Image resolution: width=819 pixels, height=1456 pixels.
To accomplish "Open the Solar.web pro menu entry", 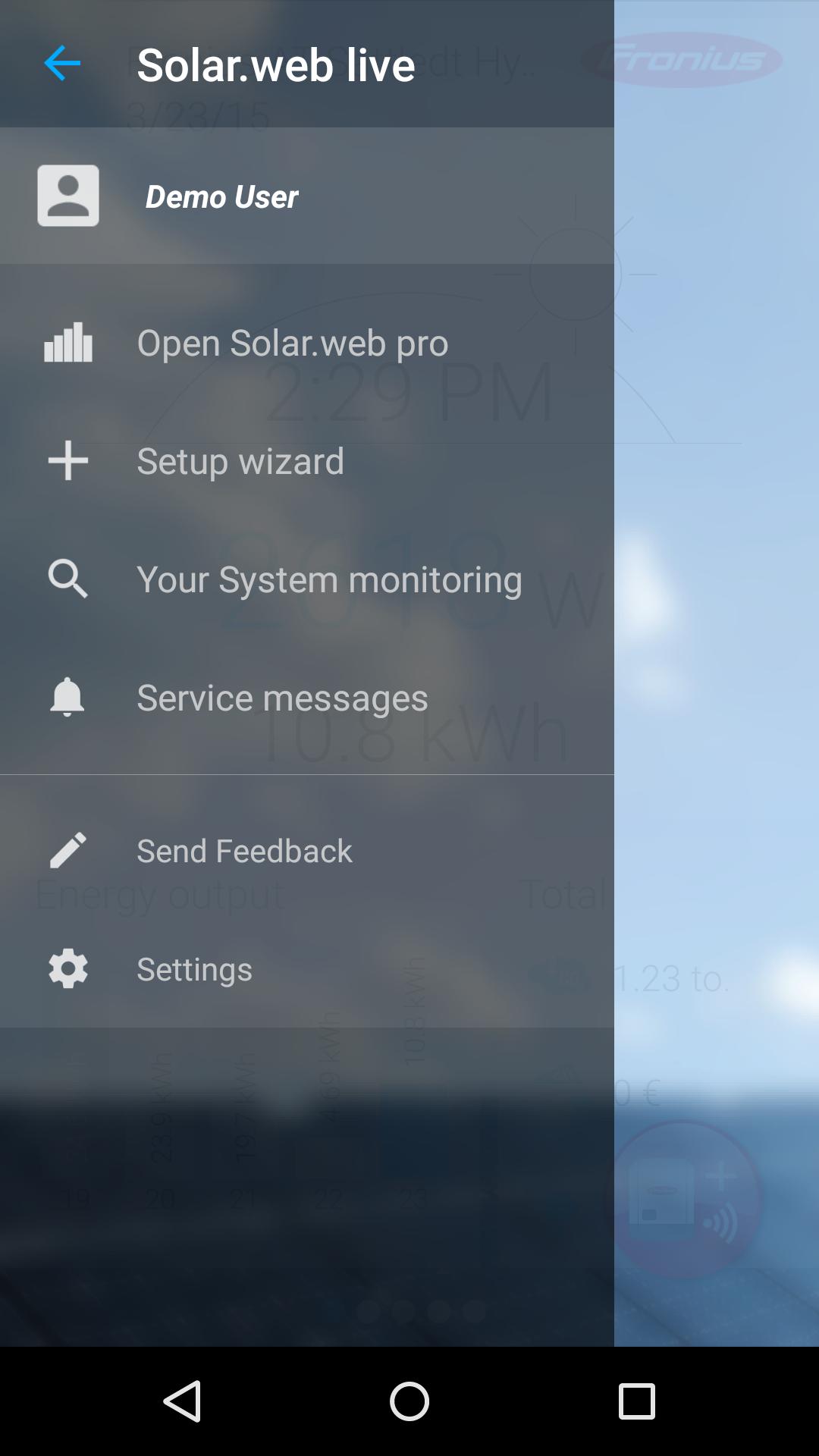I will (x=292, y=344).
